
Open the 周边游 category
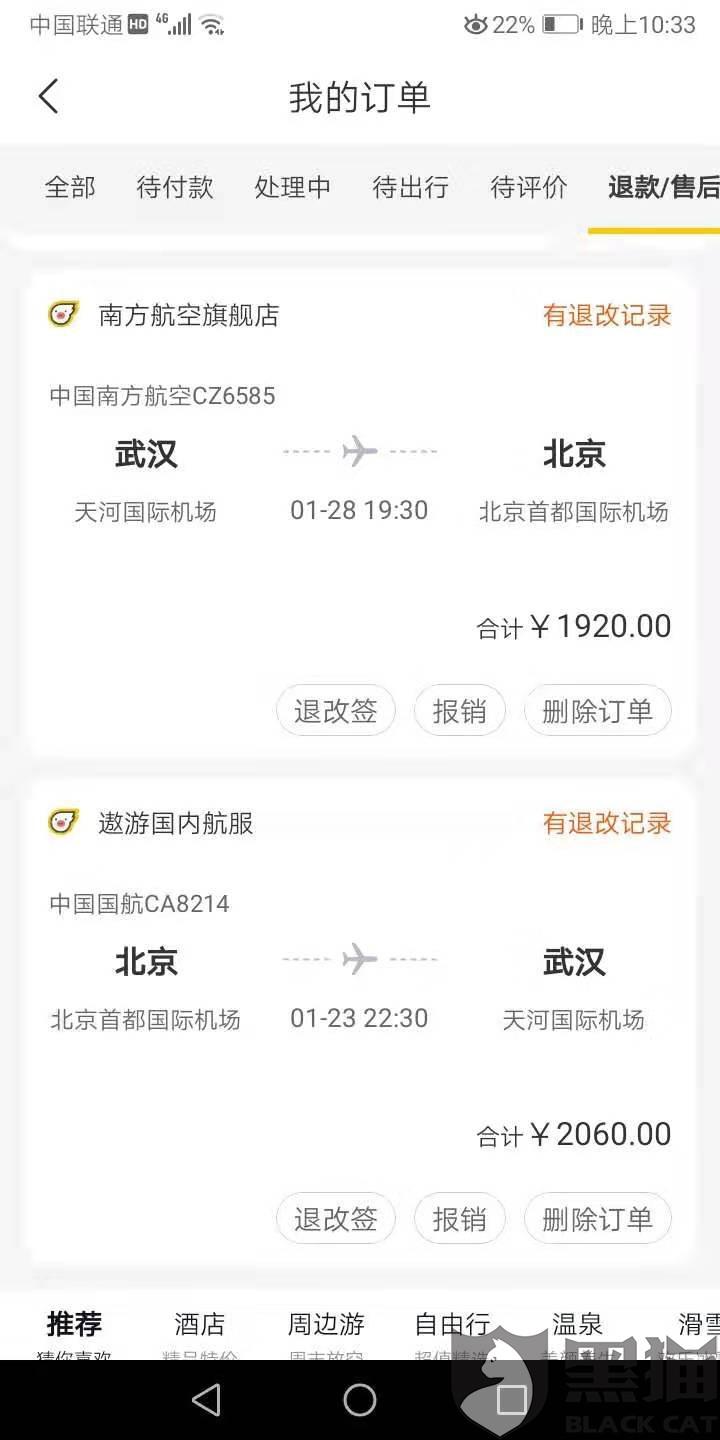point(326,1325)
